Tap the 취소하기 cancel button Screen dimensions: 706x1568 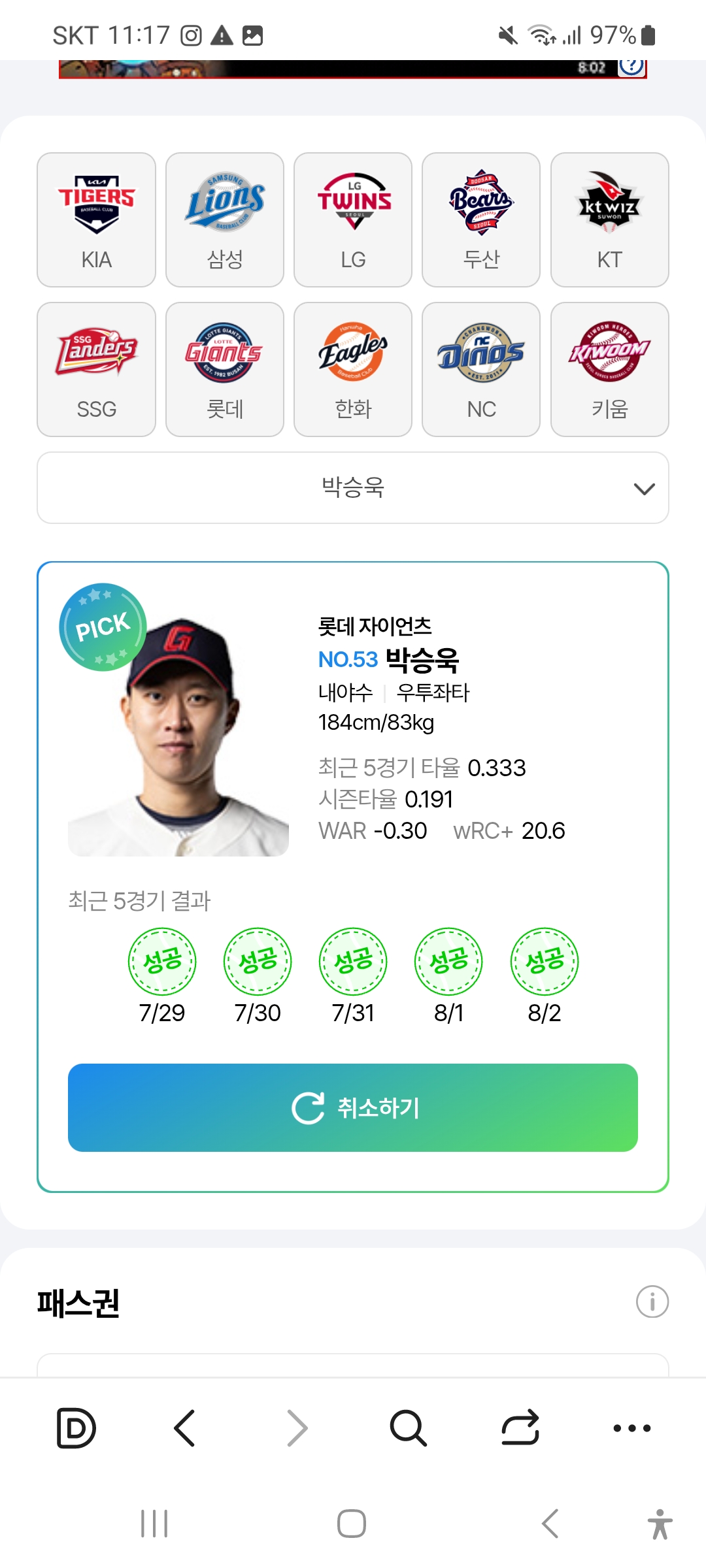coord(353,1107)
